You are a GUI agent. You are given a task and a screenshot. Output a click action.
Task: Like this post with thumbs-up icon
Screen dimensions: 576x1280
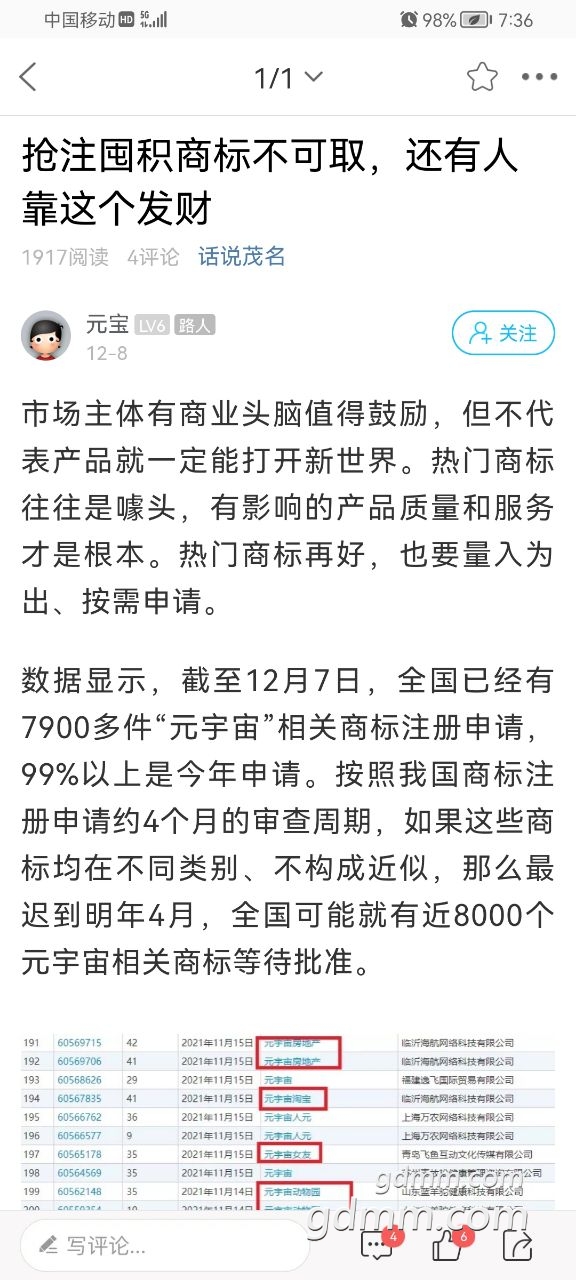coord(448,1245)
